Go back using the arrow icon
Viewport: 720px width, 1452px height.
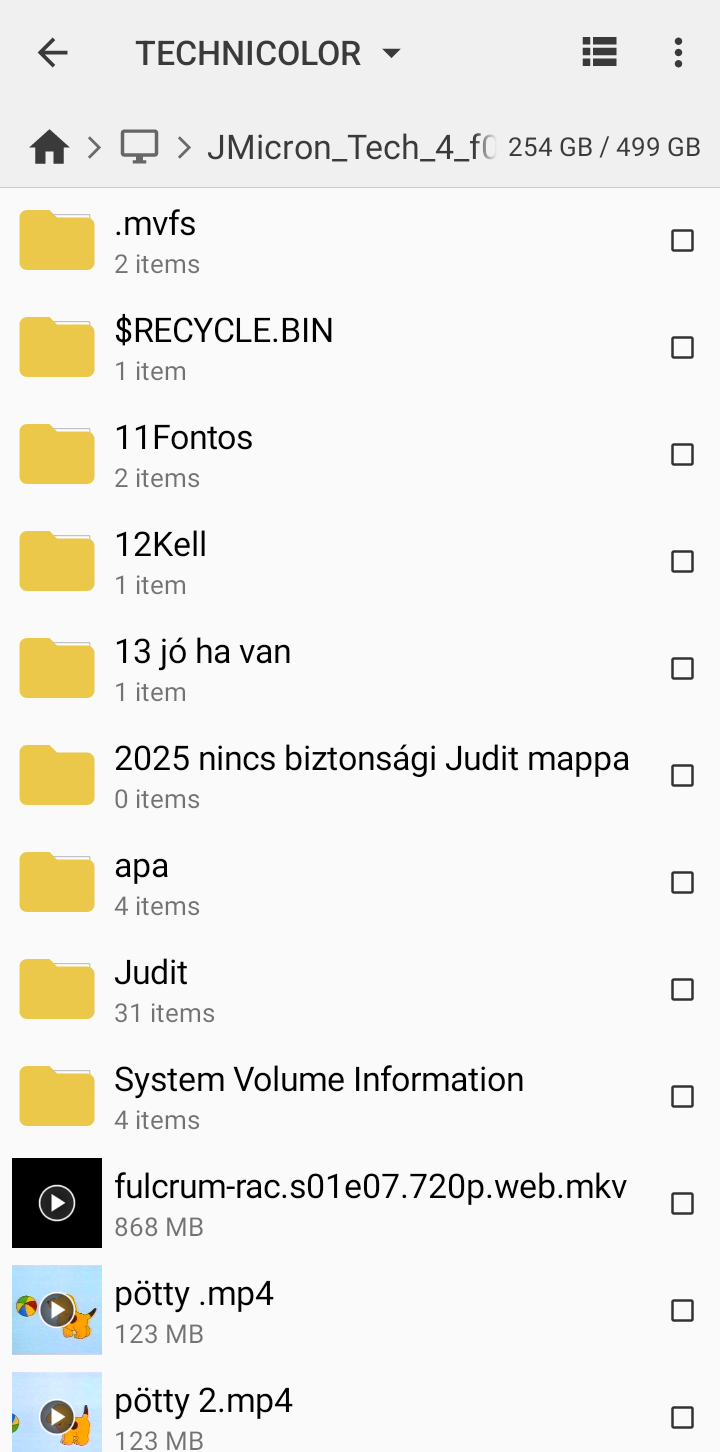pos(52,53)
